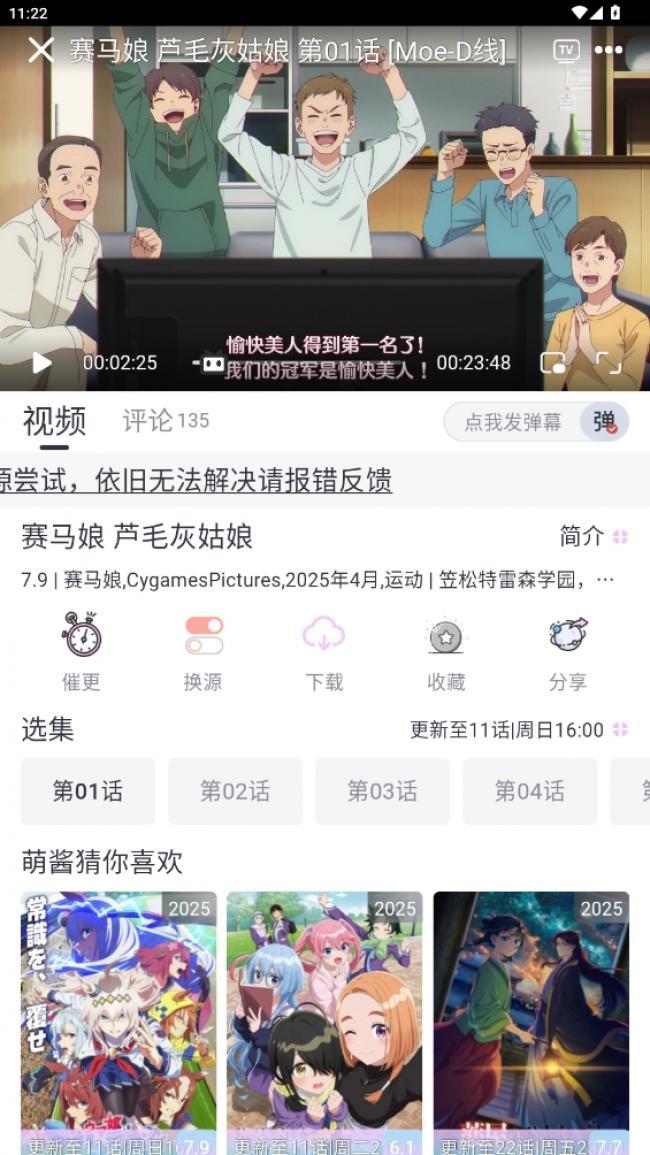The image size is (650, 1155).
Task: Expand video to fullscreen
Action: coord(608,363)
